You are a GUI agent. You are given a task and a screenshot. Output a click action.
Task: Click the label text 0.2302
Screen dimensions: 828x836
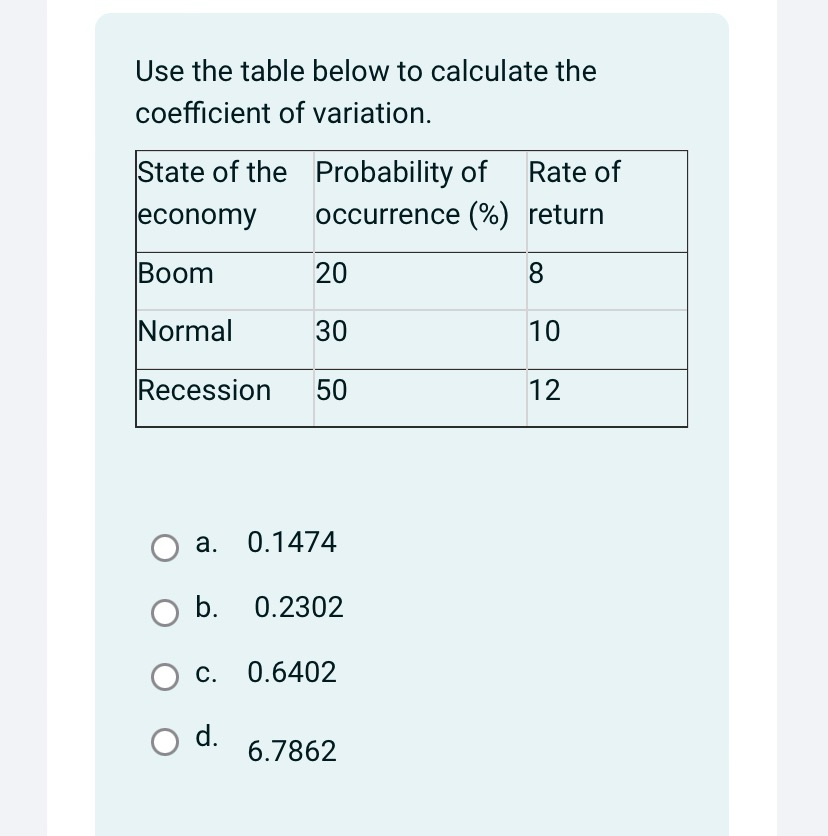tap(297, 608)
